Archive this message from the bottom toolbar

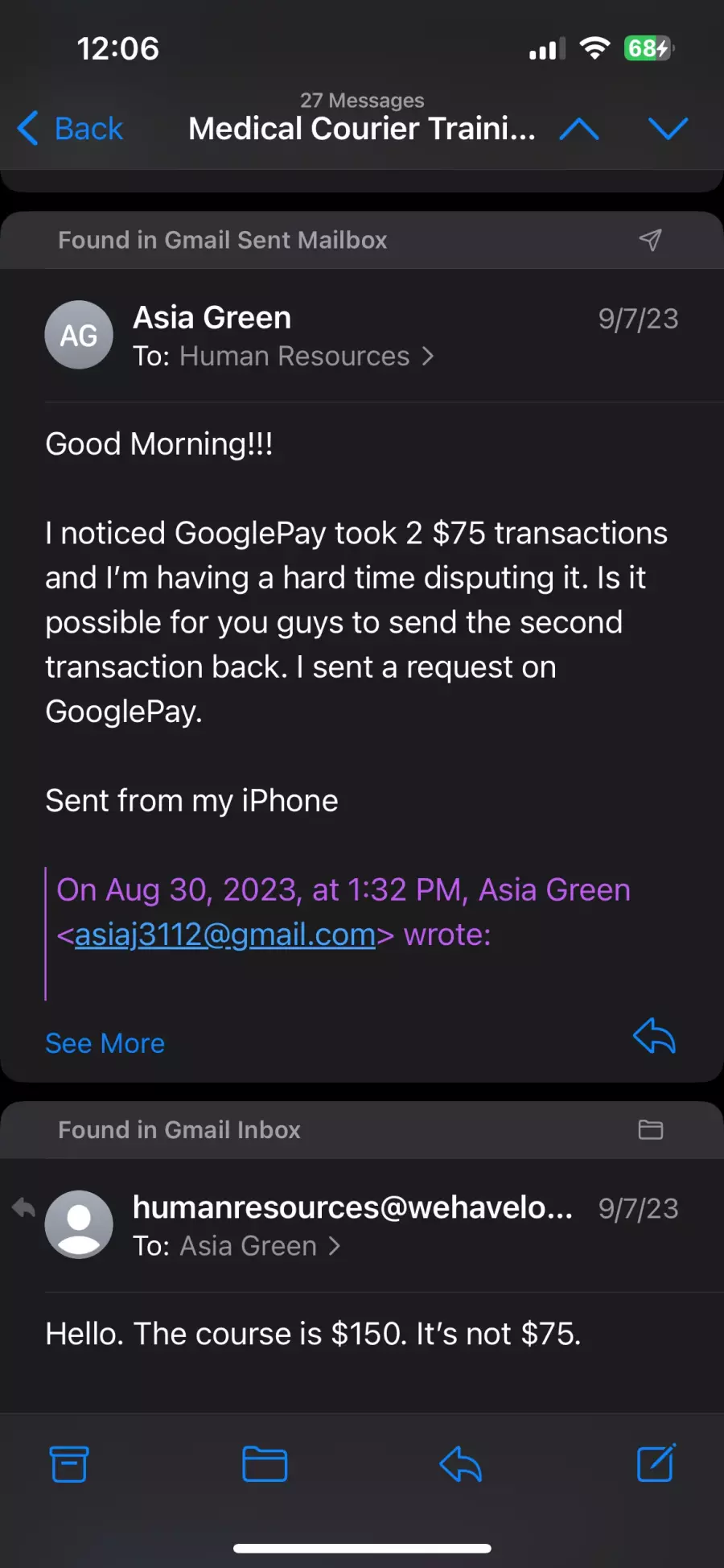(x=69, y=1463)
